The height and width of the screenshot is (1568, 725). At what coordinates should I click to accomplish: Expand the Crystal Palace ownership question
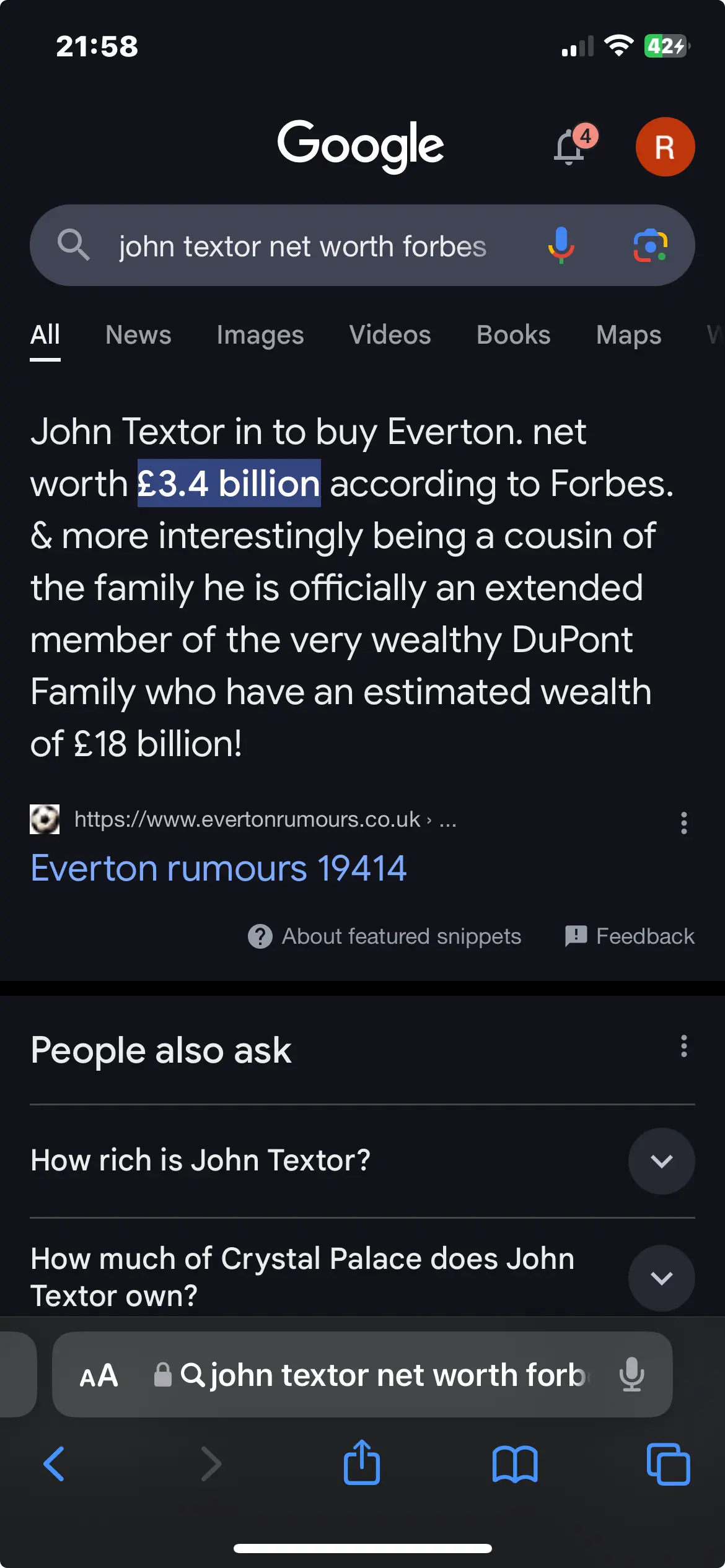pyautogui.click(x=661, y=1278)
